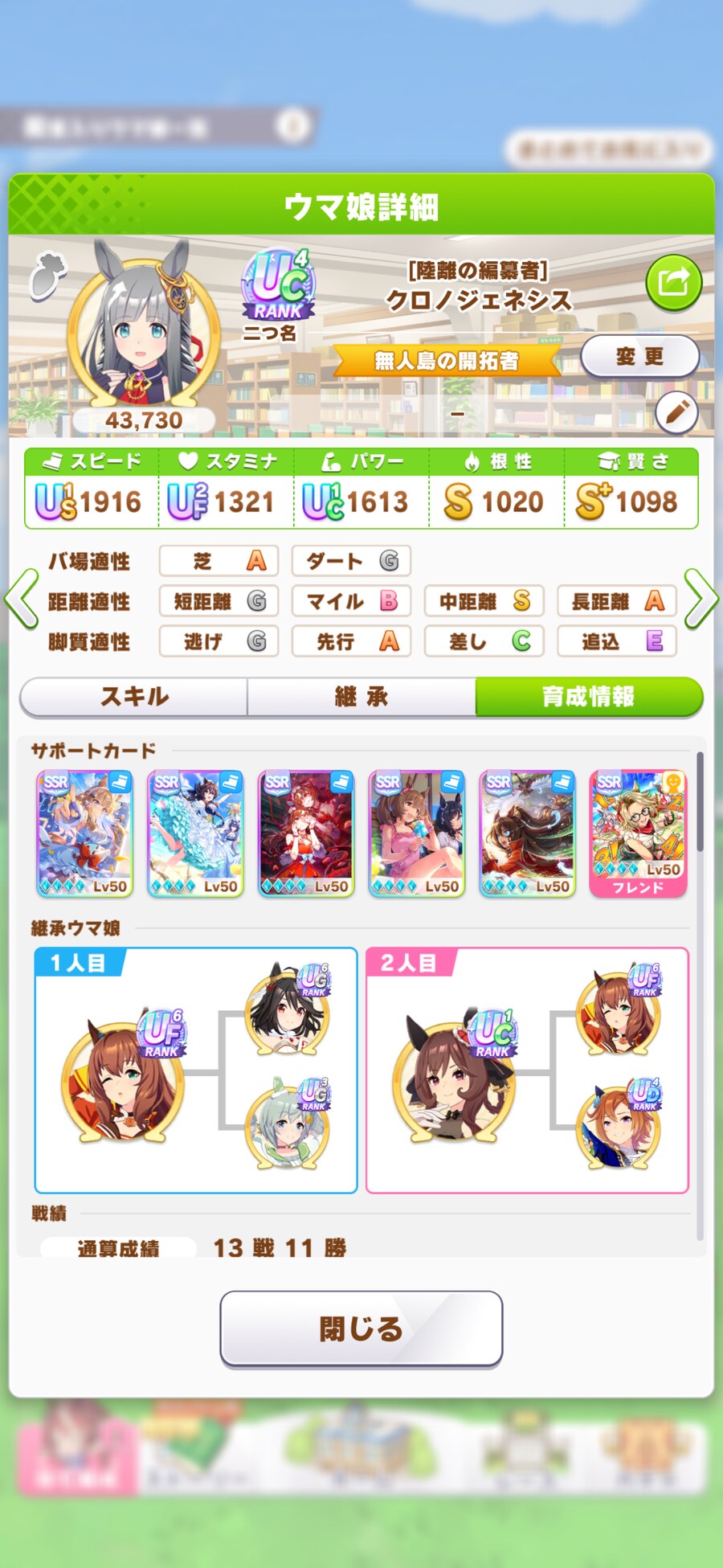Screen dimensions: 723x1568
Task: Open the フレンド support card
Action: point(638,833)
